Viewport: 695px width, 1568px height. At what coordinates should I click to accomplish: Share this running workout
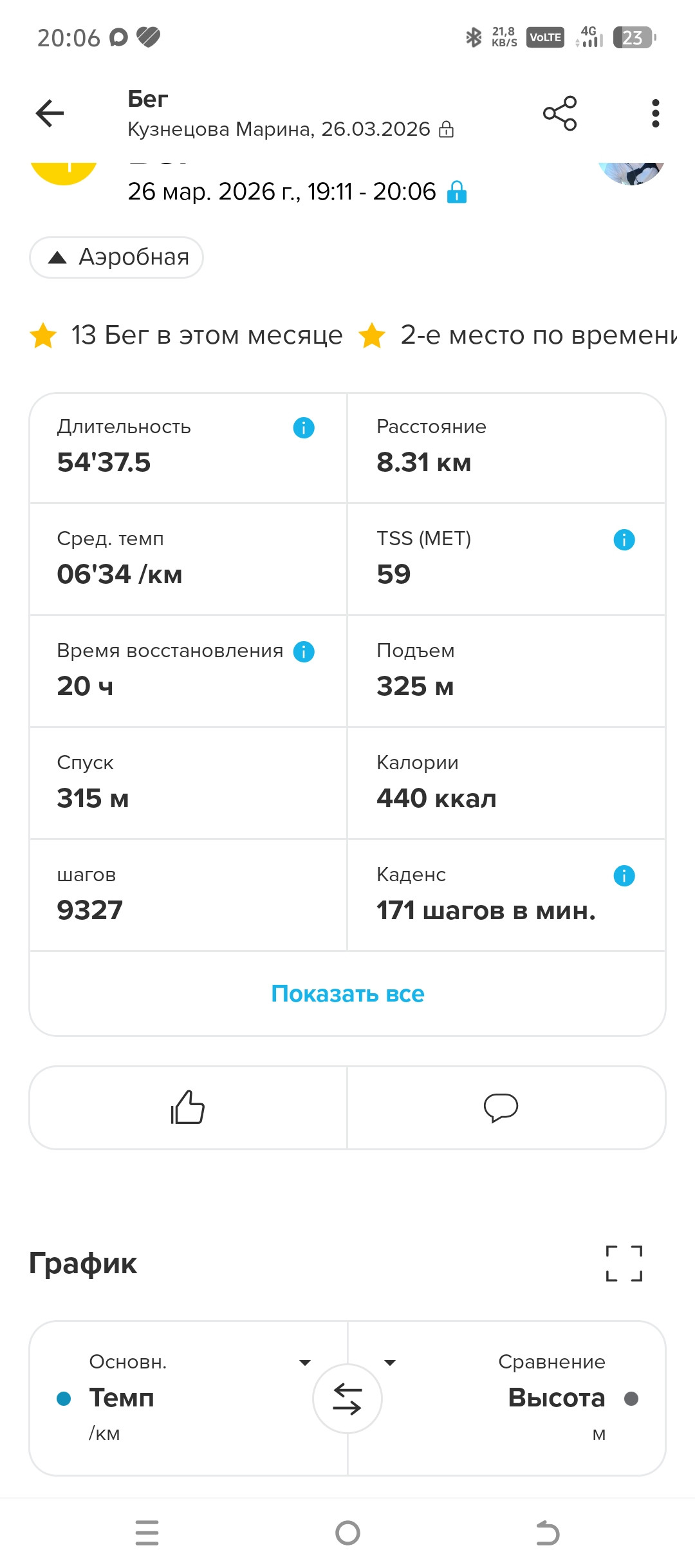tap(560, 114)
